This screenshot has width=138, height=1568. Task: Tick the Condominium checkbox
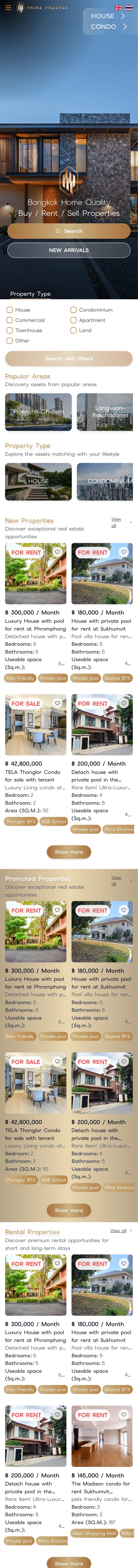pos(74,310)
